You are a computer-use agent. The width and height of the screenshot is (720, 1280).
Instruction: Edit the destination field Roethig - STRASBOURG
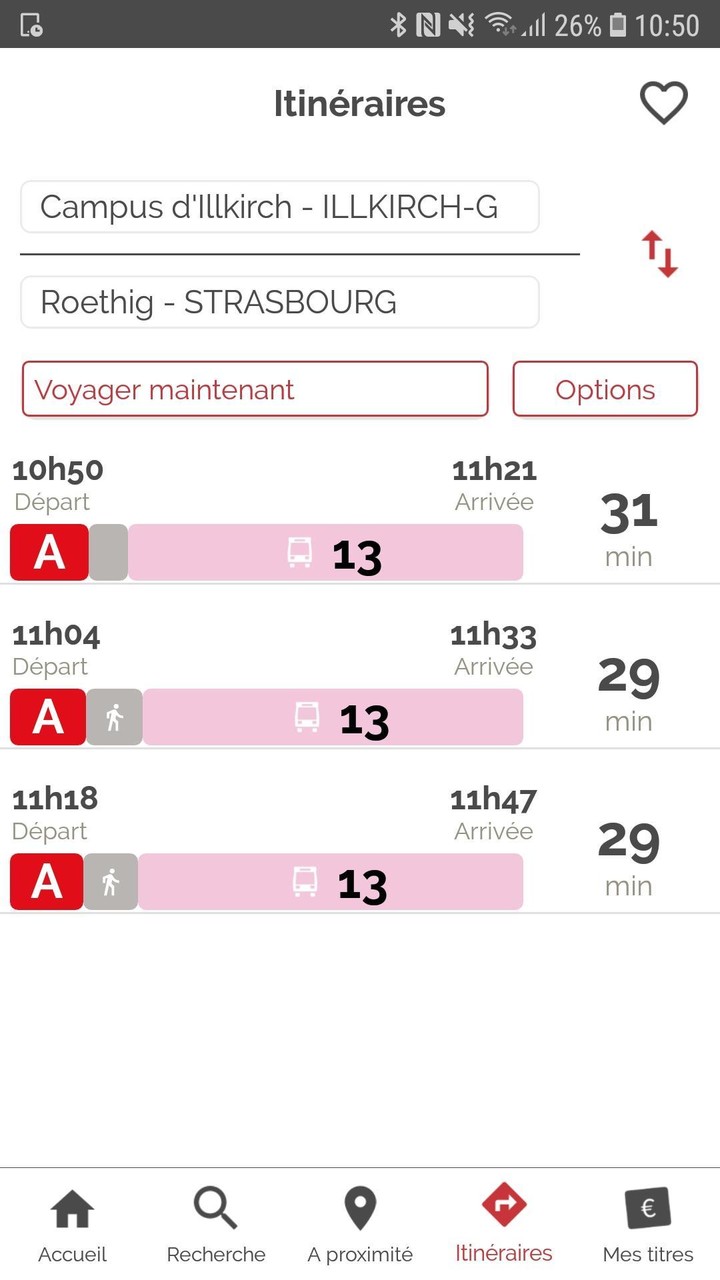[x=280, y=302]
